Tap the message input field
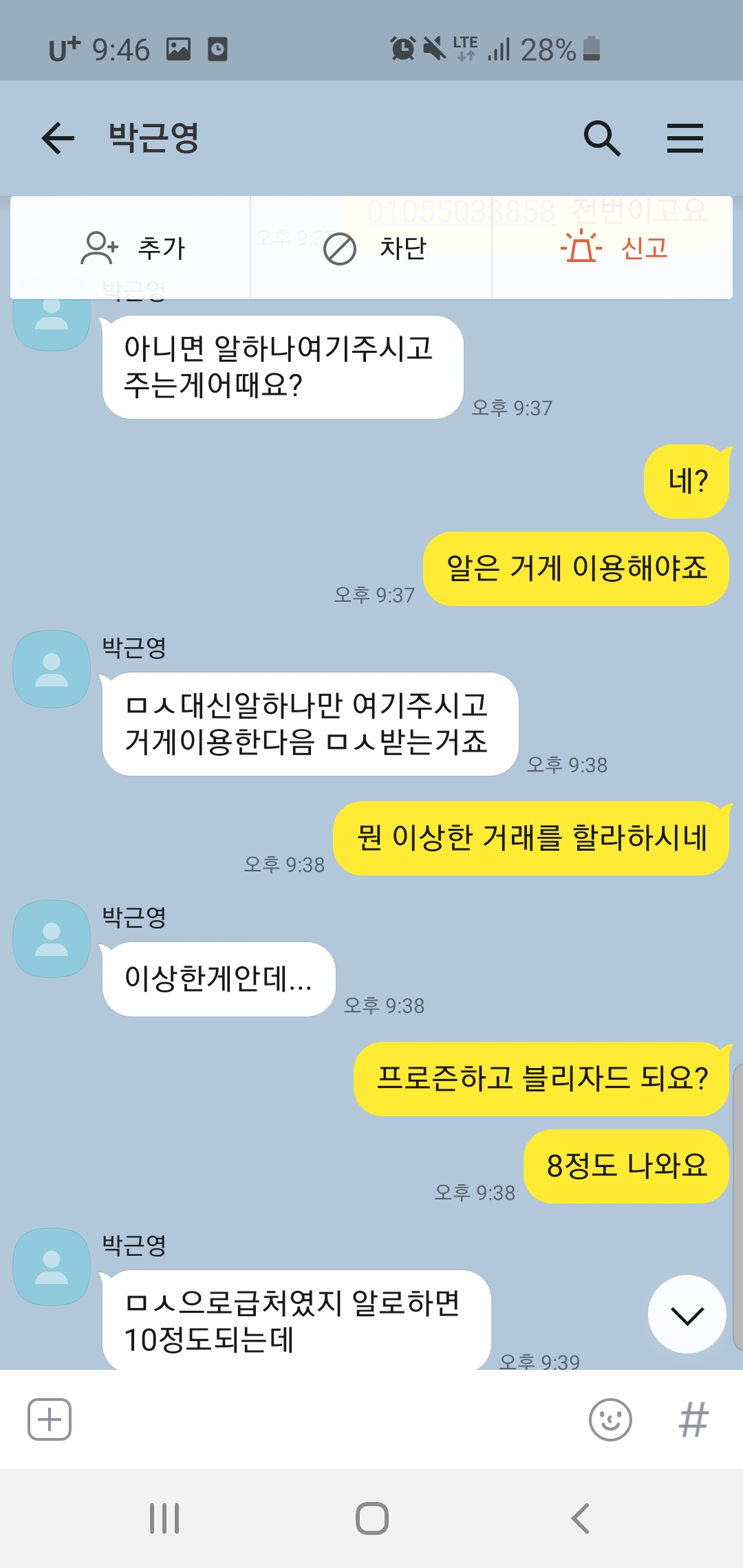Image resolution: width=743 pixels, height=1568 pixels. pos(323,1419)
